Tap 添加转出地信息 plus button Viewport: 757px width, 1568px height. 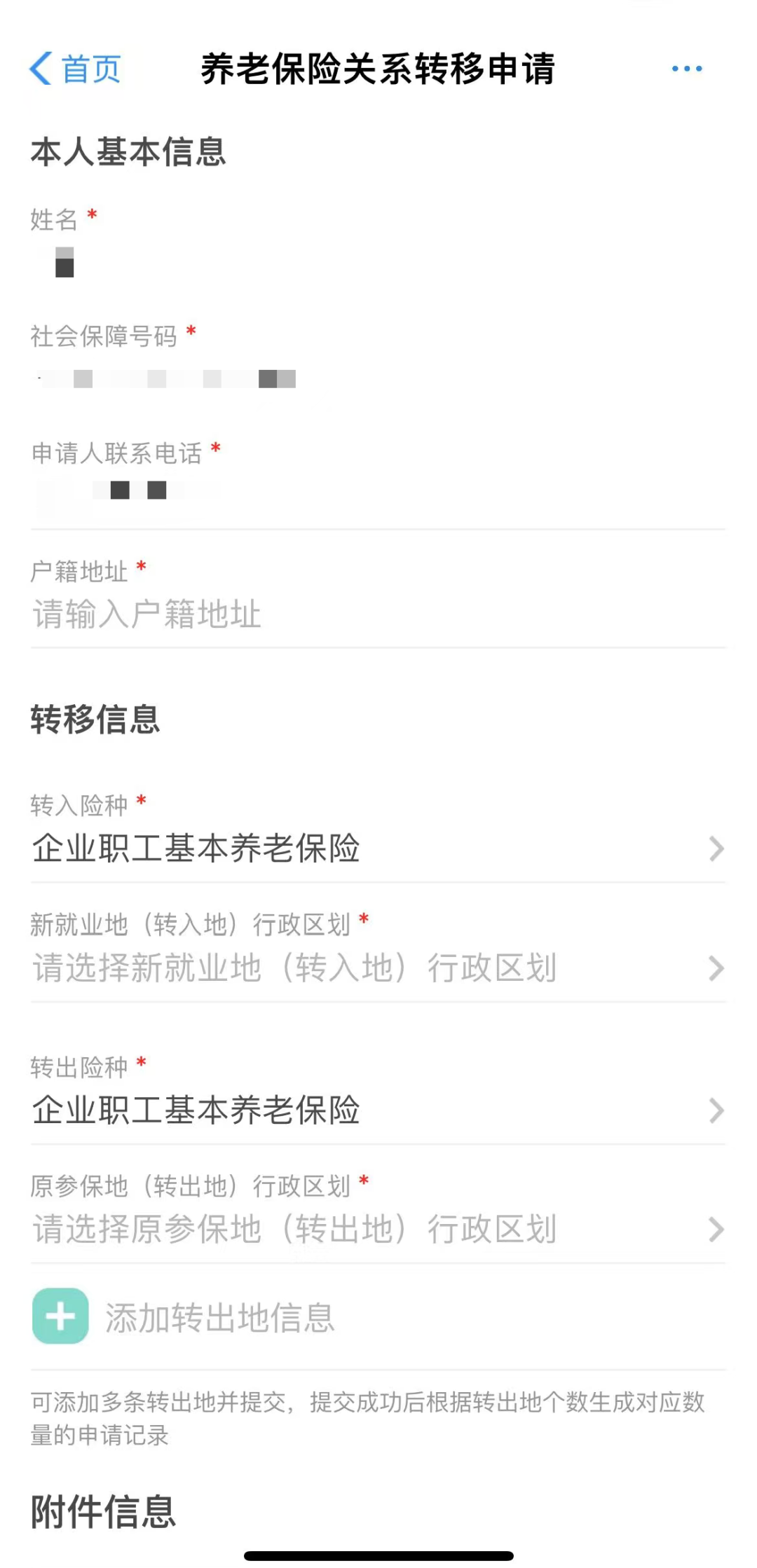[61, 1316]
